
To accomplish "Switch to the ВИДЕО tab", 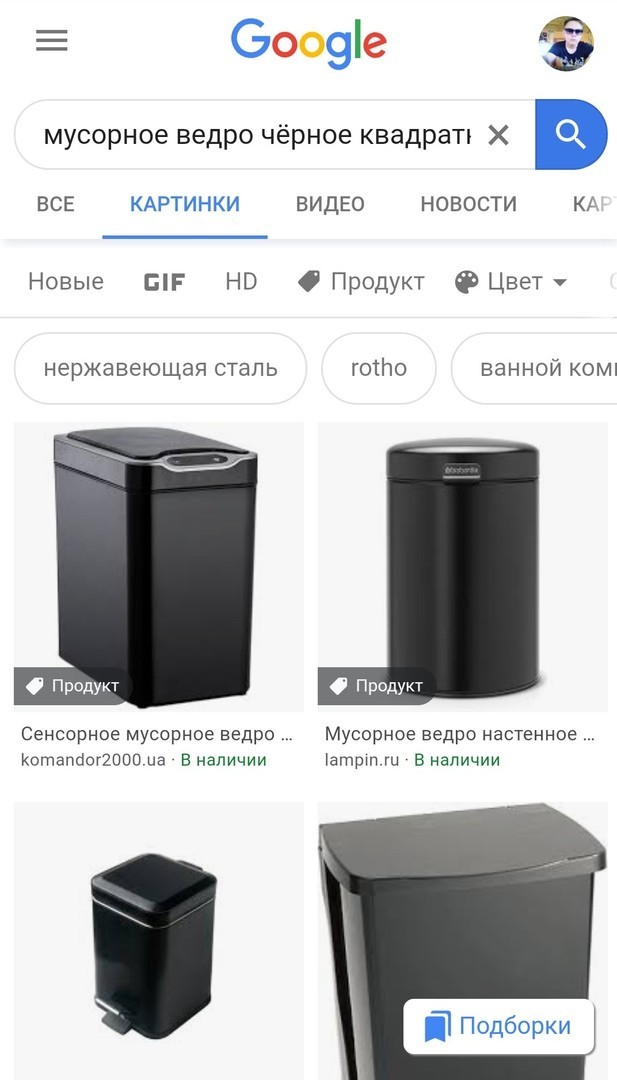I will tap(330, 204).
